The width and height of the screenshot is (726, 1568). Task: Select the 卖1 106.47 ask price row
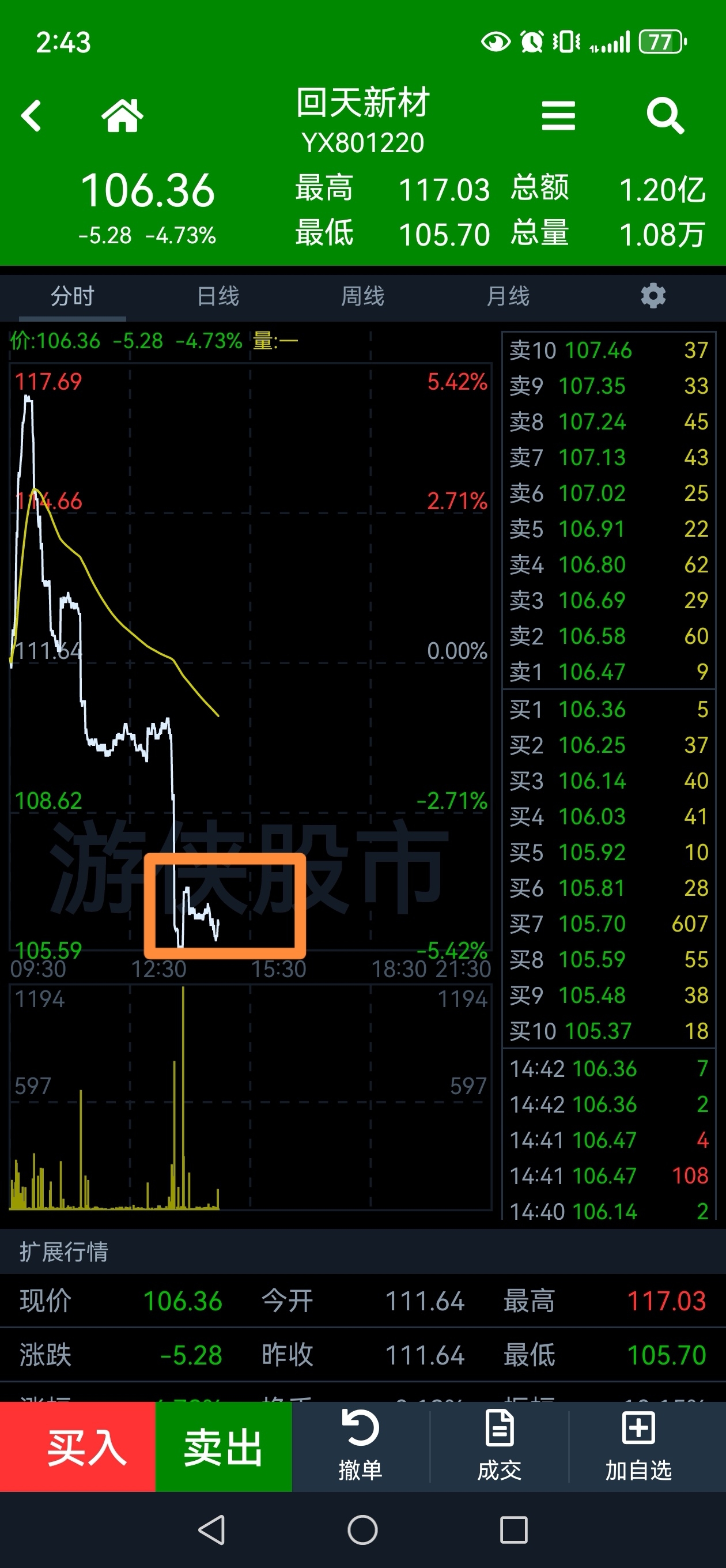[x=608, y=672]
